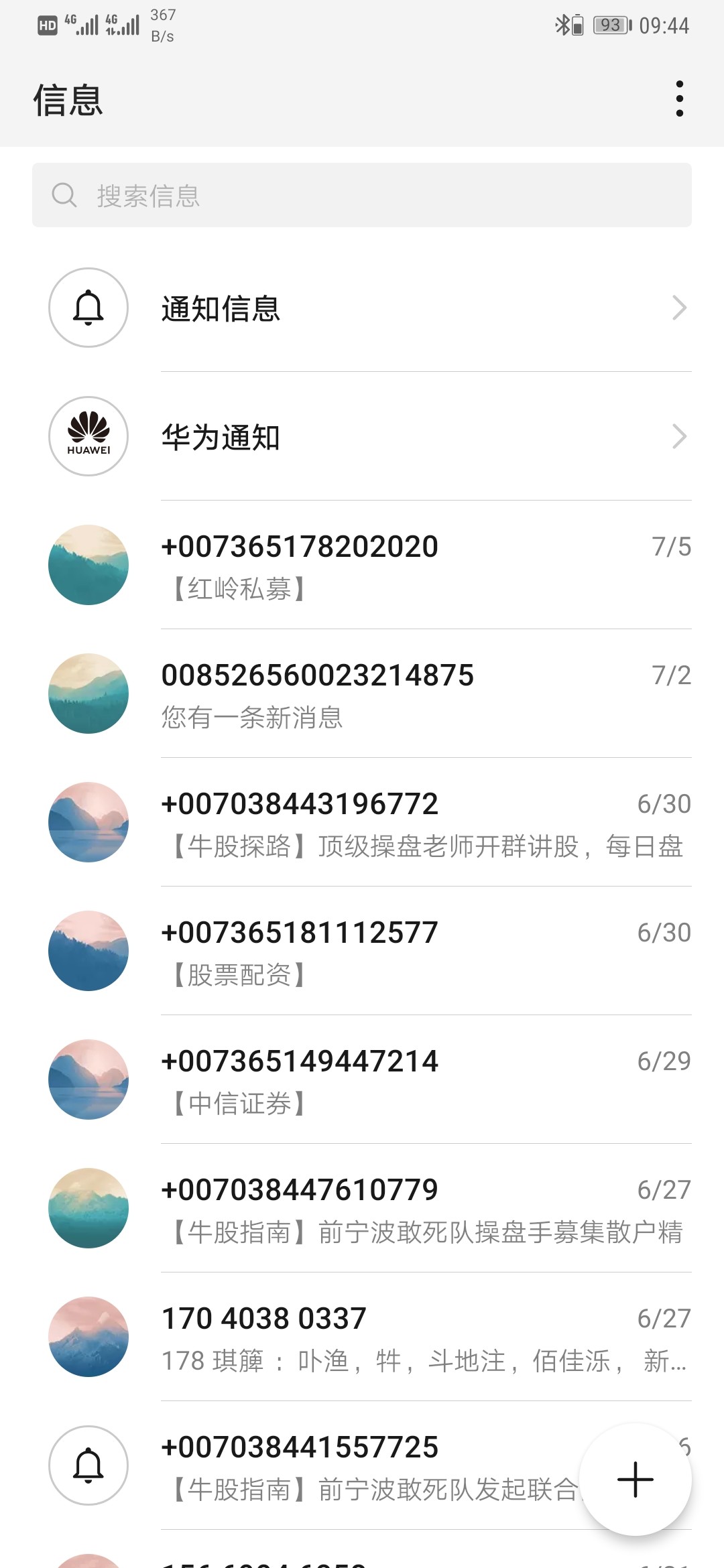Open the 中信证券 message from +007365149447214
724x1568 pixels.
362,1080
